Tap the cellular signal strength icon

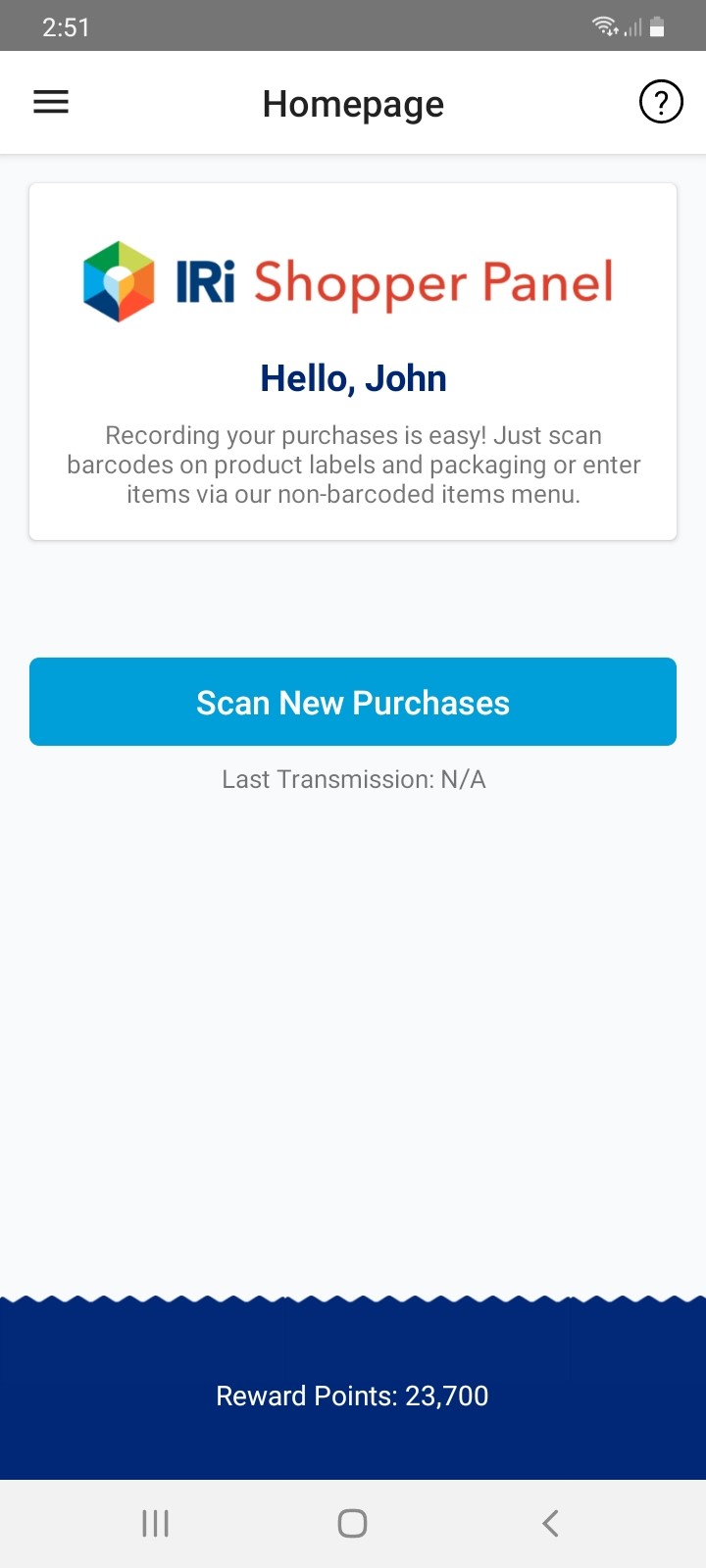coord(631,26)
